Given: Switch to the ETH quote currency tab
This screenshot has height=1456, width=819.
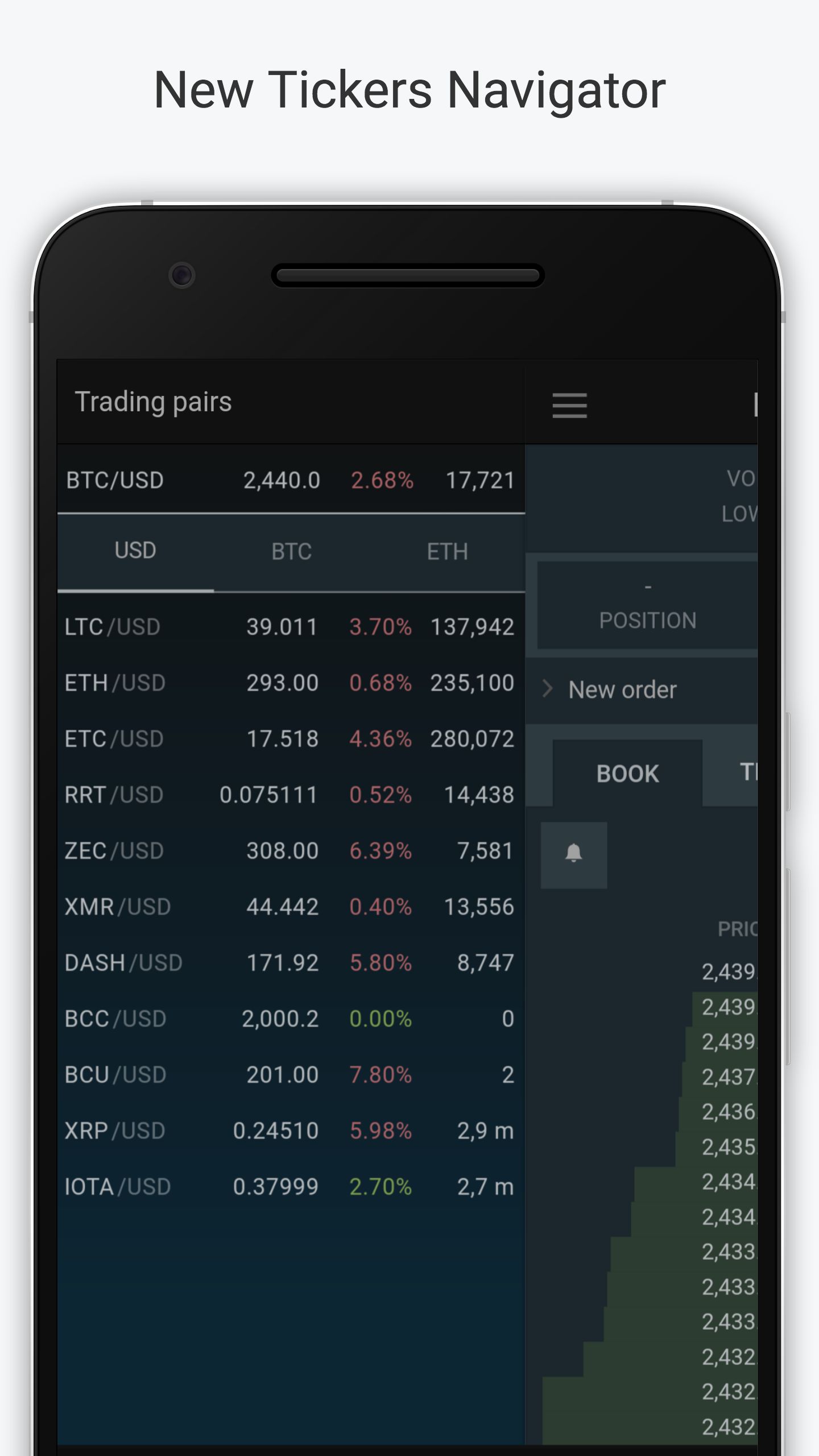Looking at the screenshot, I should point(448,551).
